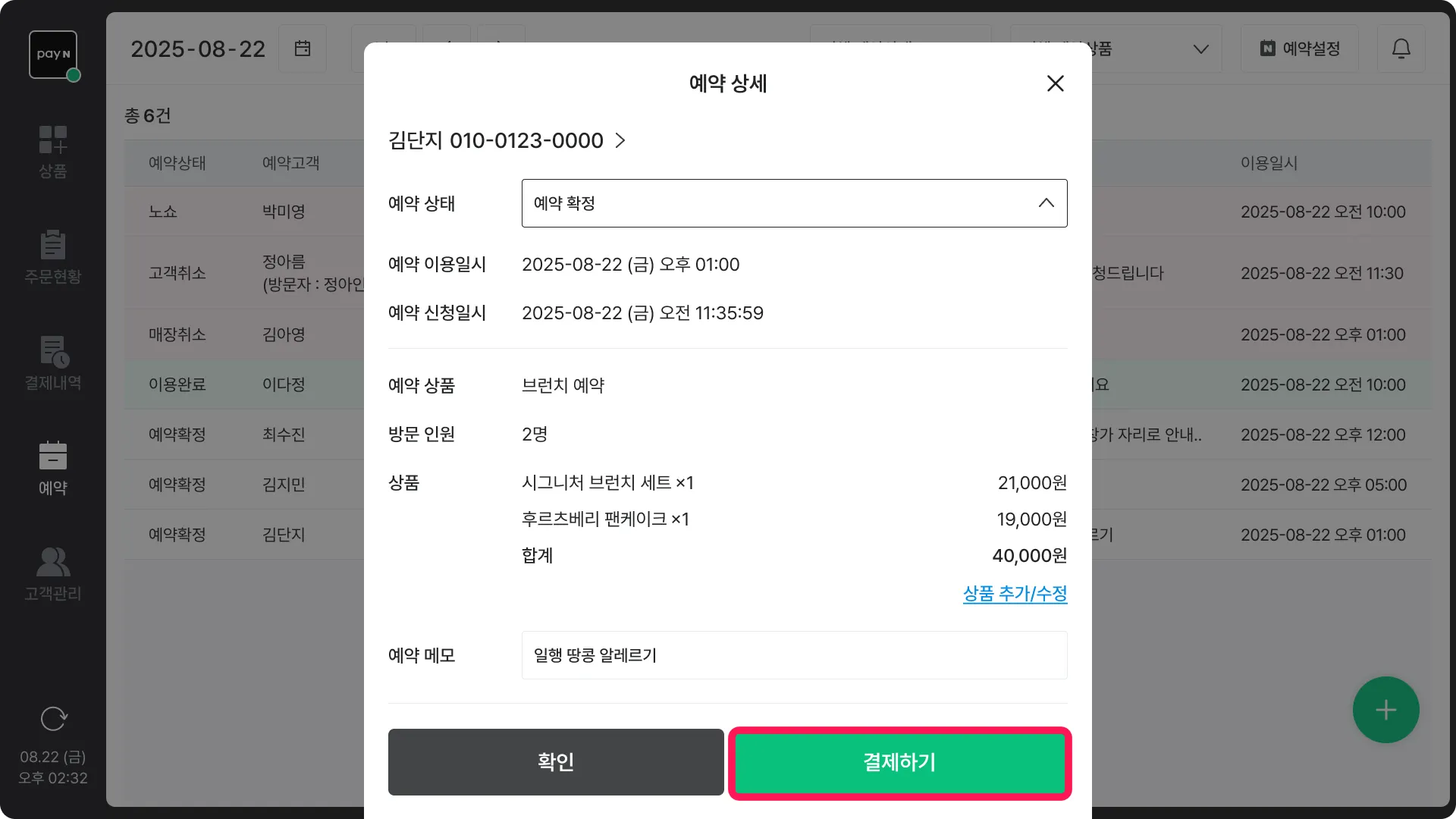Expand the 예약 상태 dropdown
This screenshot has width=1456, height=819.
pyautogui.click(x=794, y=203)
